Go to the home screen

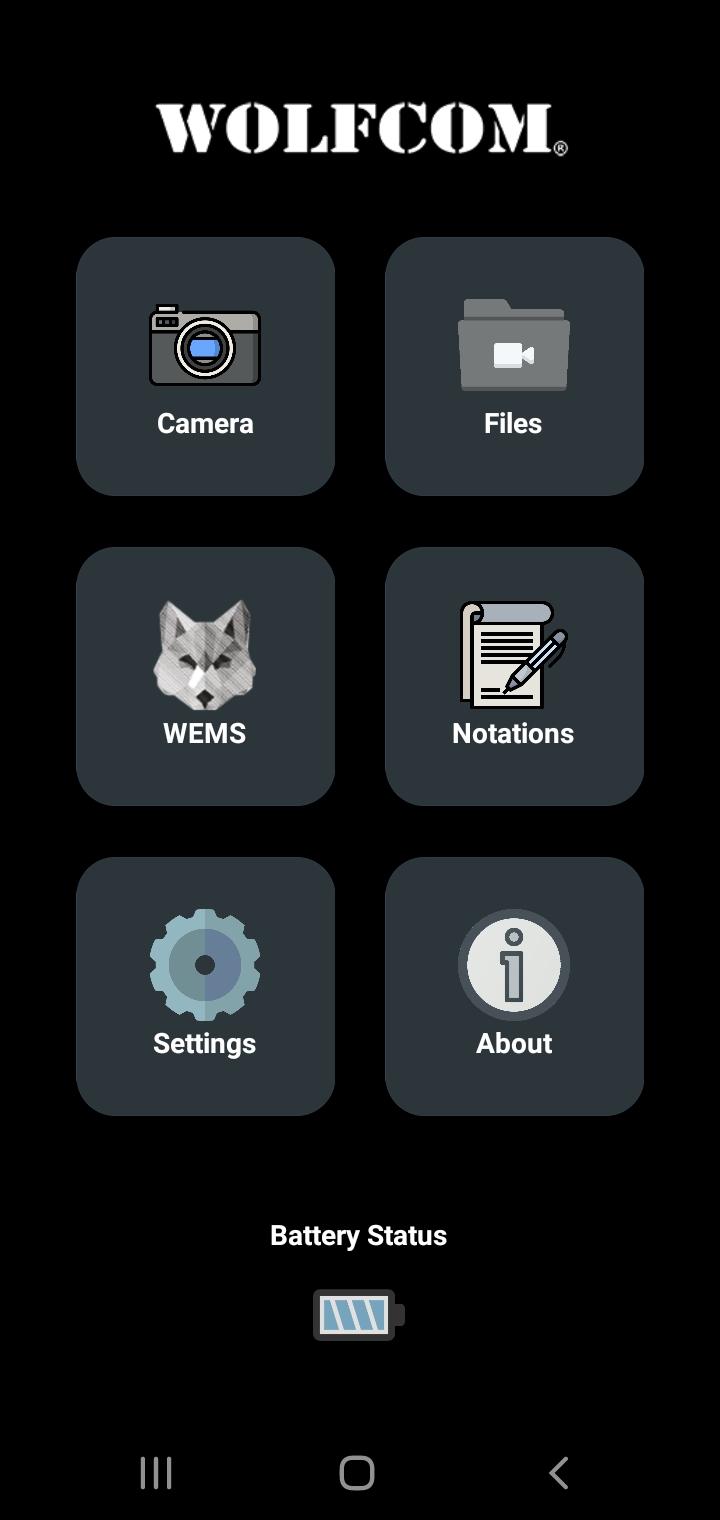pyautogui.click(x=357, y=1473)
